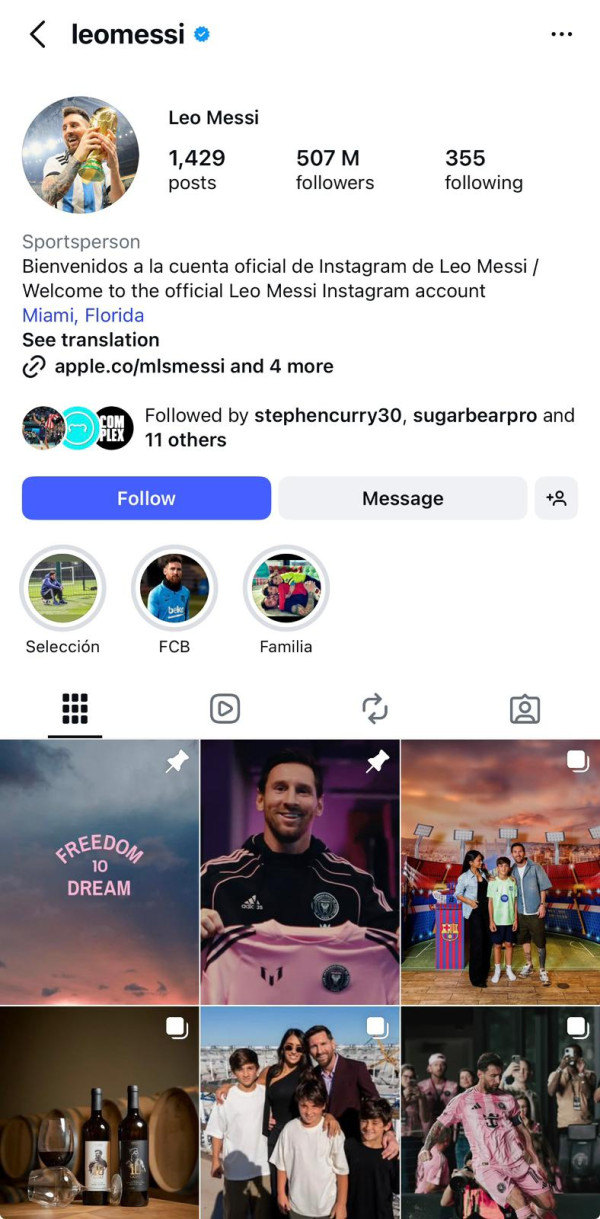This screenshot has height=1219, width=600.
Task: Open the 507 M followers list
Action: pos(334,169)
